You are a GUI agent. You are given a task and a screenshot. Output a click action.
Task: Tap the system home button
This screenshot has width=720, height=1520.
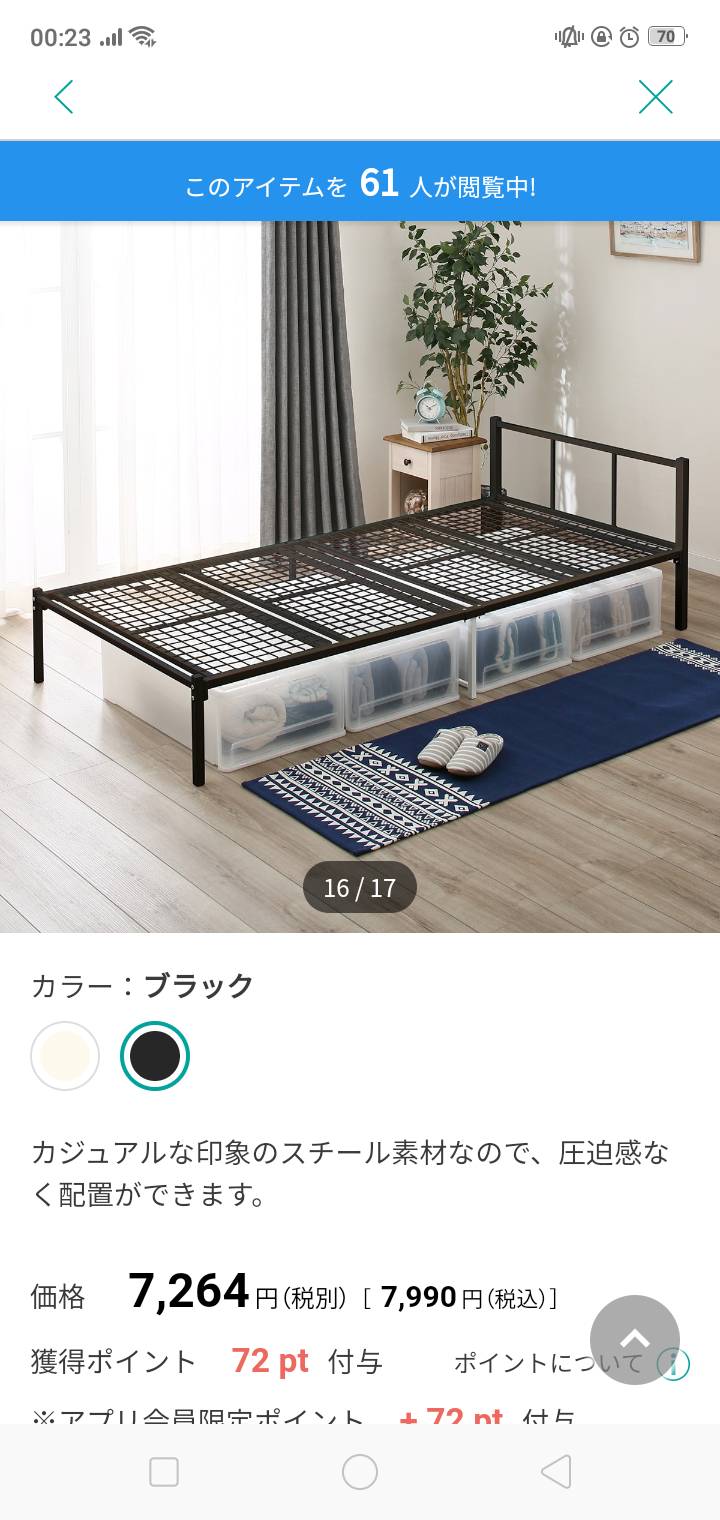pos(360,1472)
